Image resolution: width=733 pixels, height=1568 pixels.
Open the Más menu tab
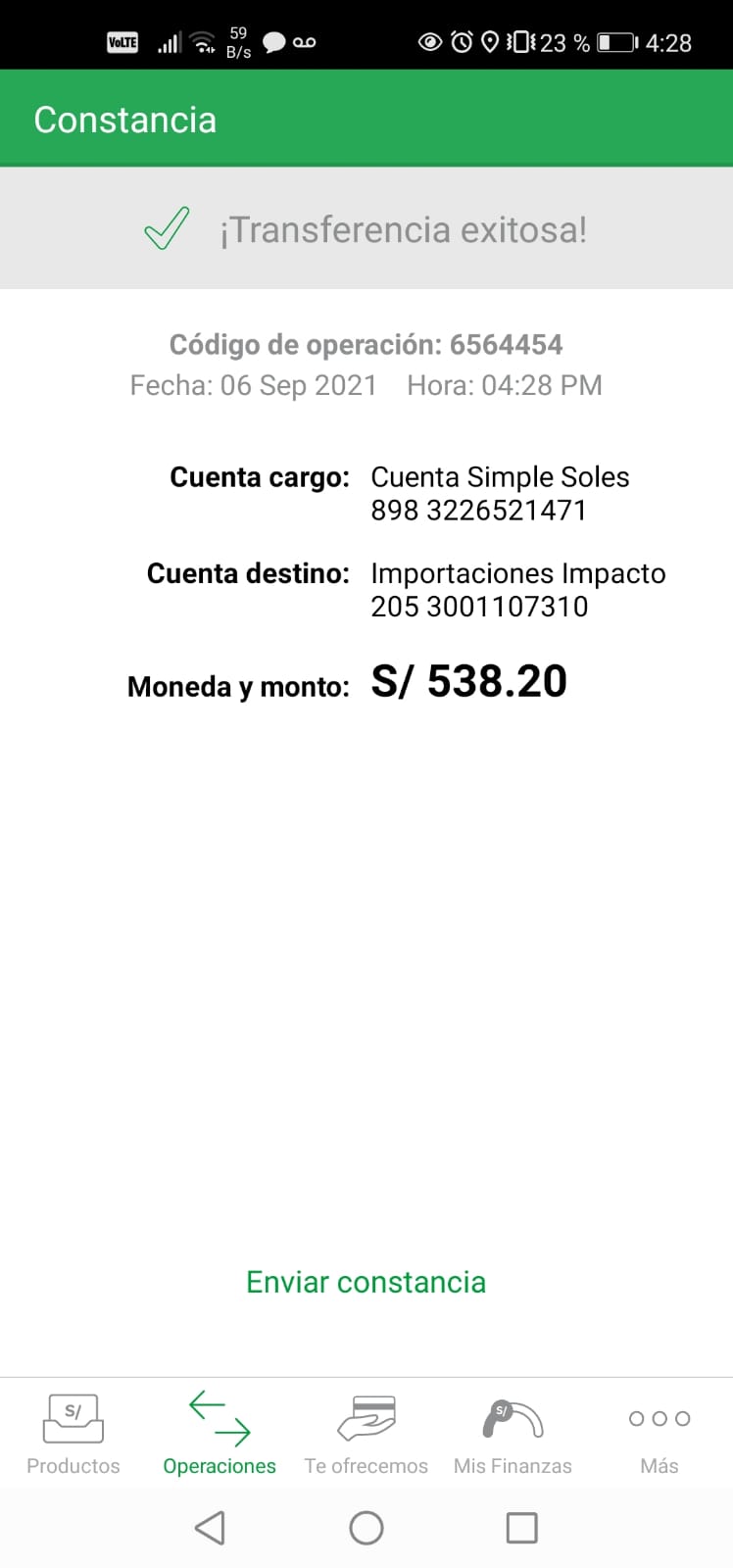click(x=660, y=1435)
